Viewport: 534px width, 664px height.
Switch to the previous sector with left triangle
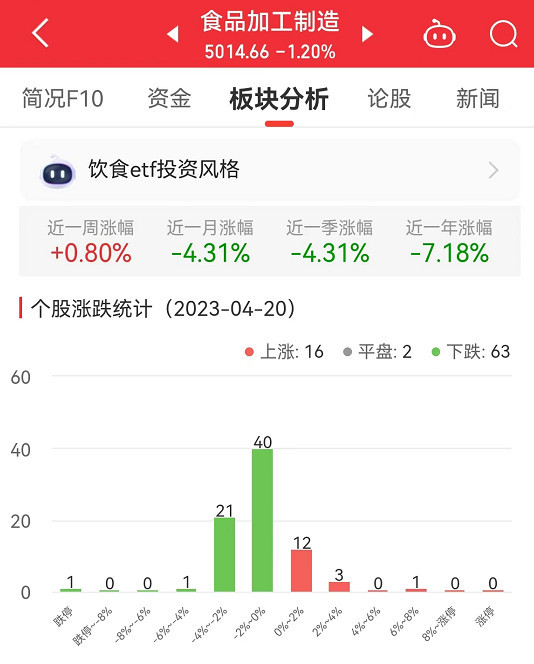[x=172, y=34]
